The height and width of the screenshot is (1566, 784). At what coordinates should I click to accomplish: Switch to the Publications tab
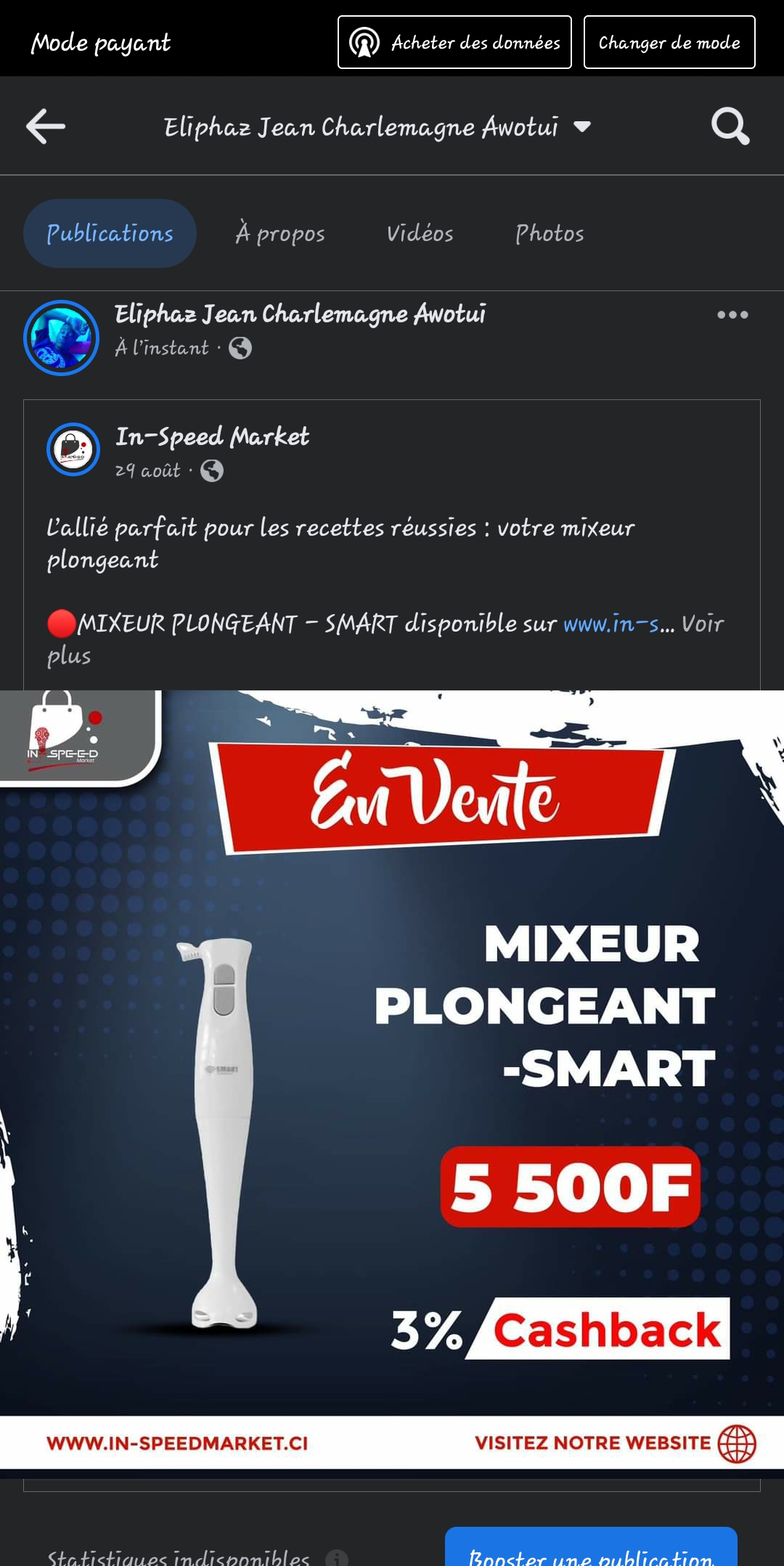pos(110,234)
